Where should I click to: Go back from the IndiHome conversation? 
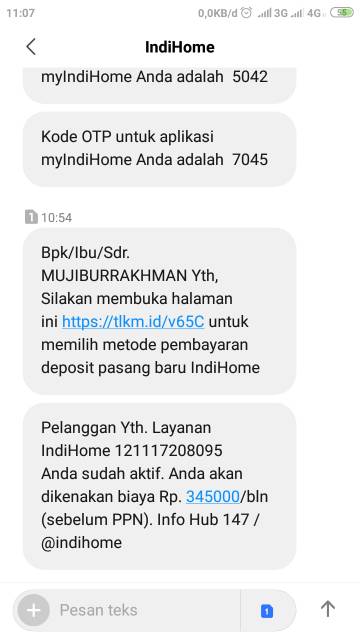click(x=31, y=47)
